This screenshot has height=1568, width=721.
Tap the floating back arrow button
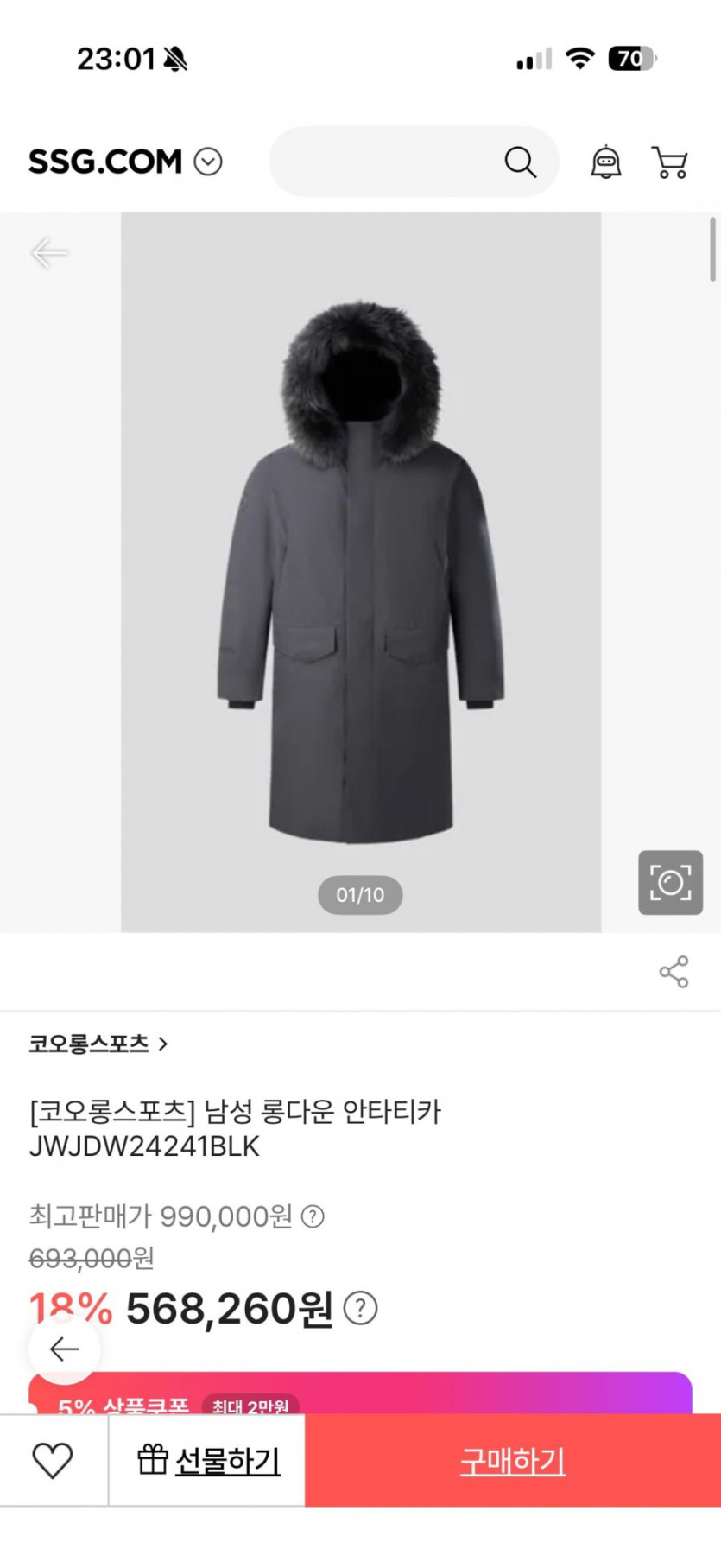click(x=65, y=1349)
